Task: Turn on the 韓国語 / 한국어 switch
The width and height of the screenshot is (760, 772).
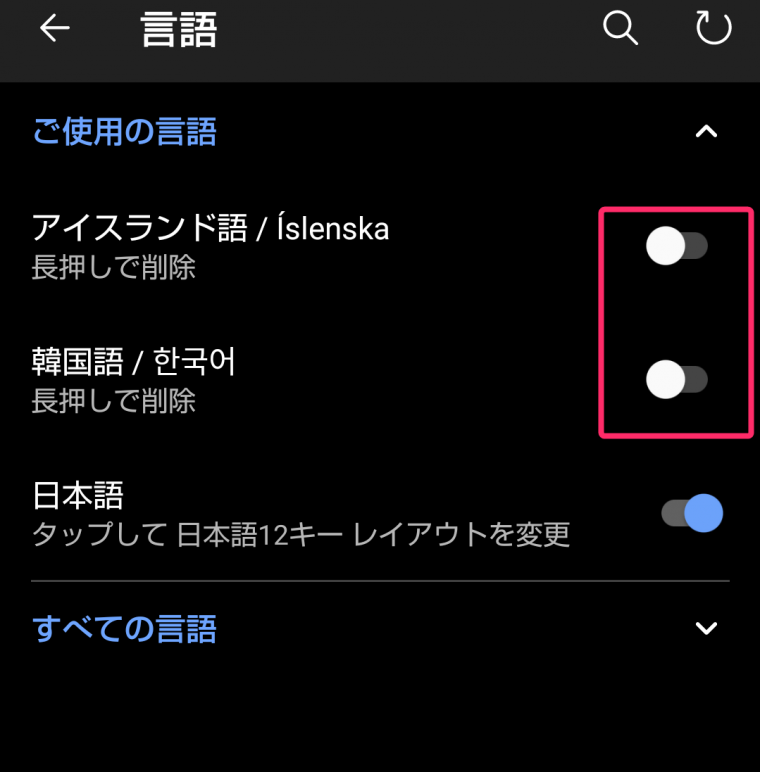Action: (x=678, y=380)
